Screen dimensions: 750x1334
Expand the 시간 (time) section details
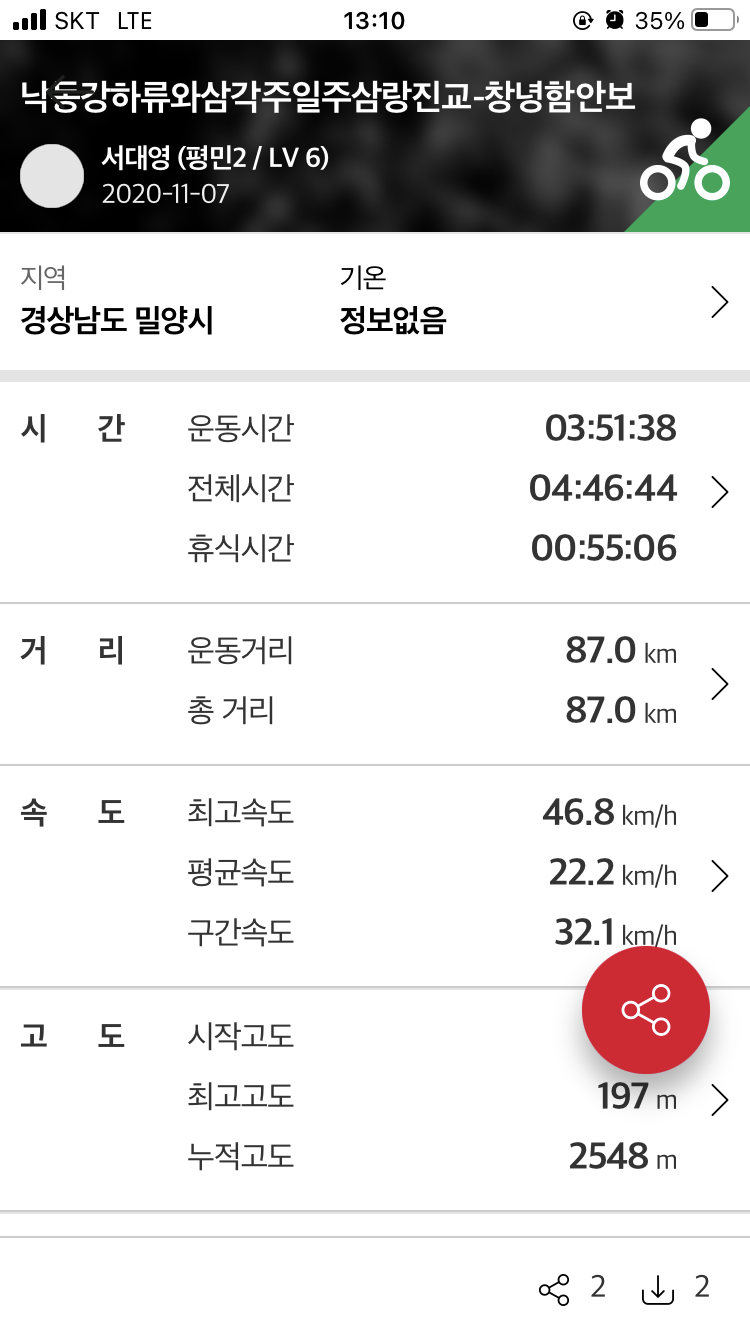(718, 491)
